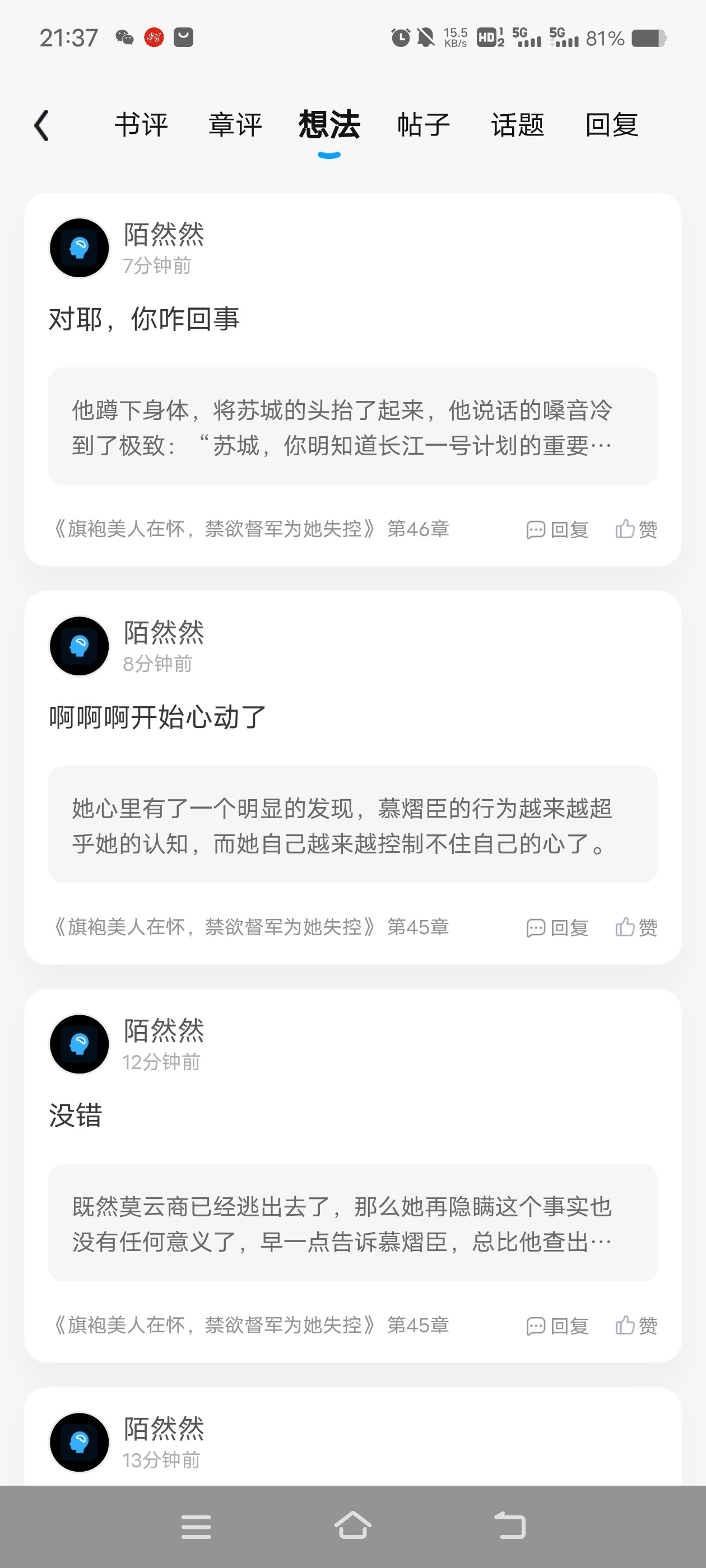706x1568 pixels.
Task: Open the book link for 第46章
Action: 251,529
